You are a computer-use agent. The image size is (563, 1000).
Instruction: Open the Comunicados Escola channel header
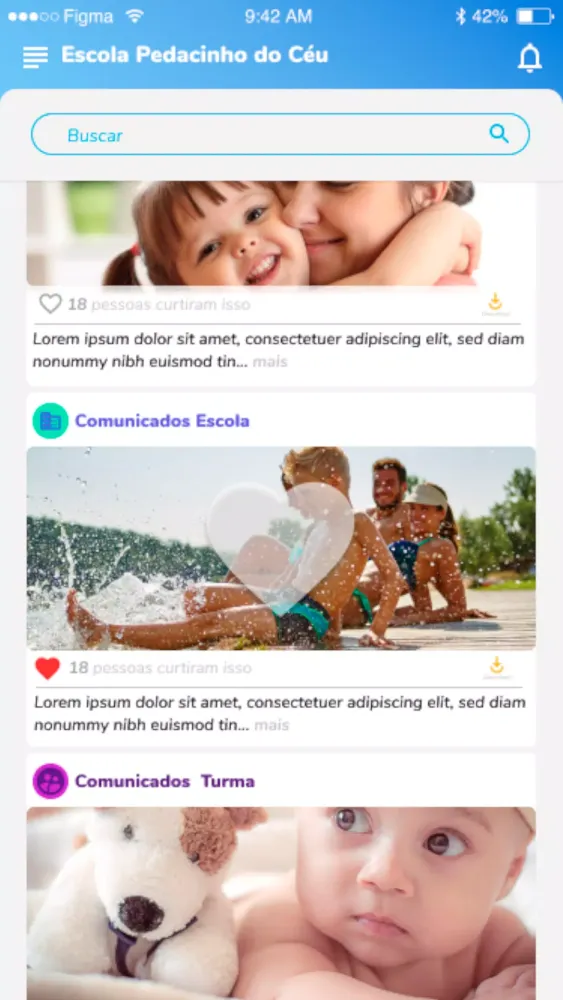[162, 421]
